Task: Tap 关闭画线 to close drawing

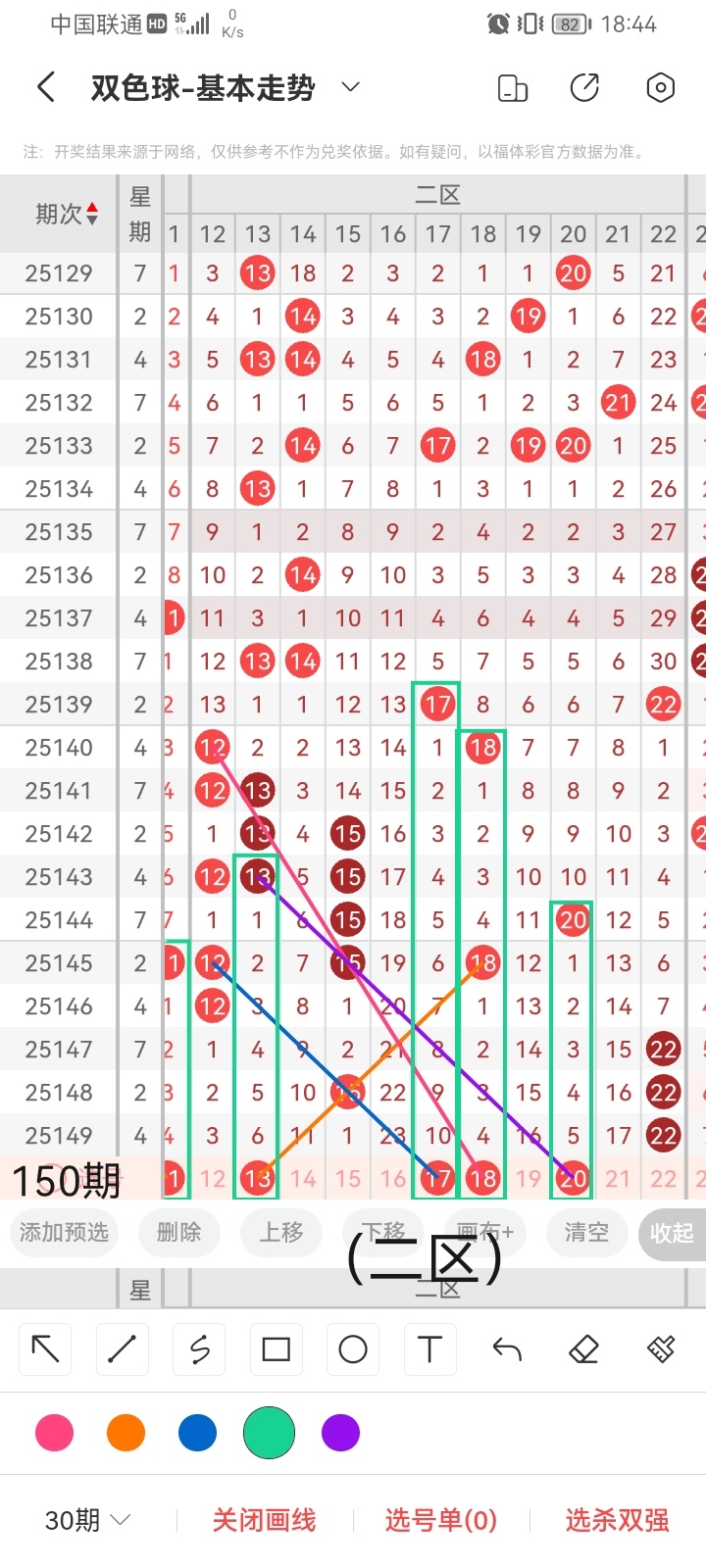Action: point(264,1520)
